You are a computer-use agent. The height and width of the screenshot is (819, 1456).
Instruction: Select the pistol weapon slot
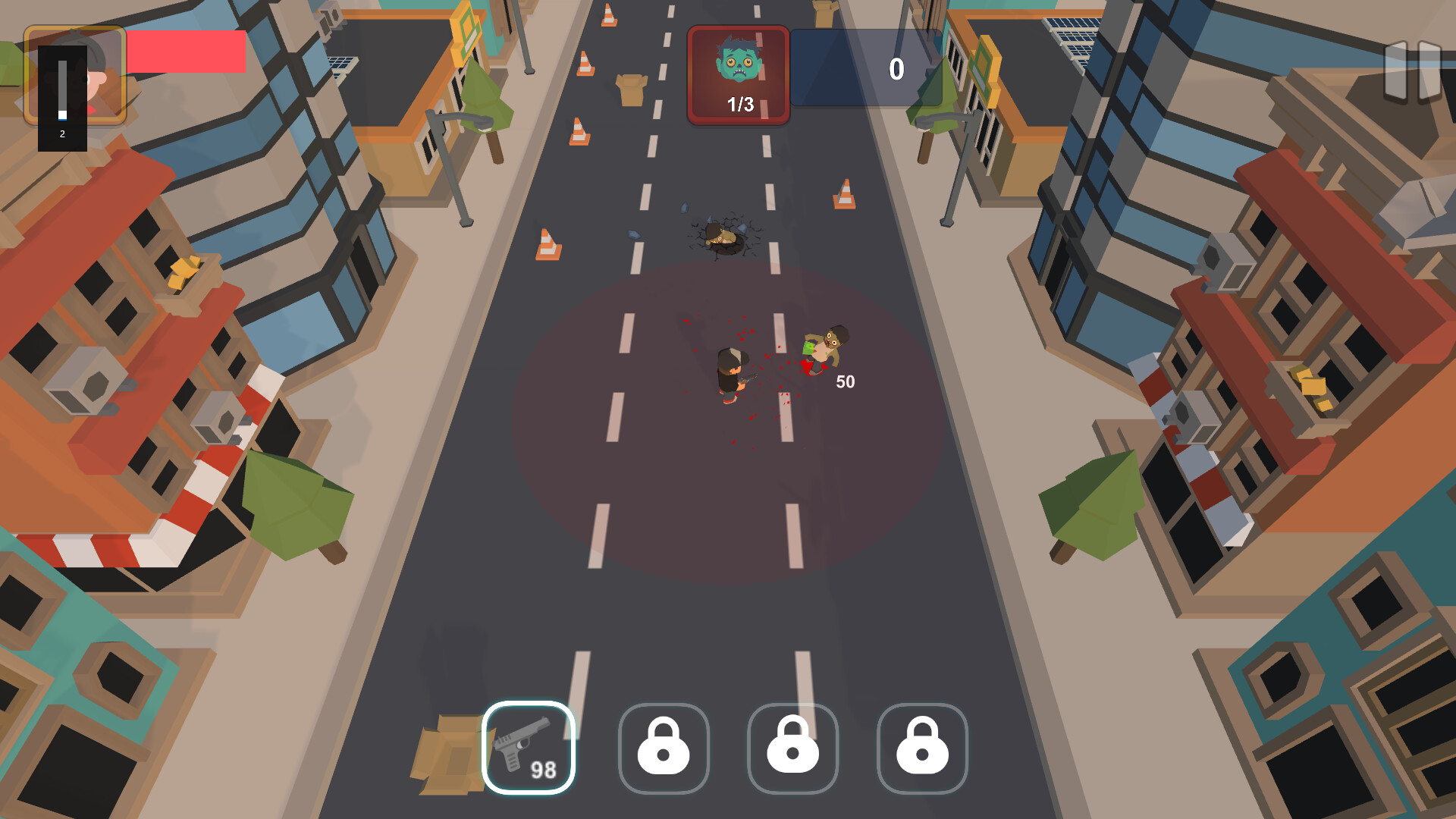[529, 748]
